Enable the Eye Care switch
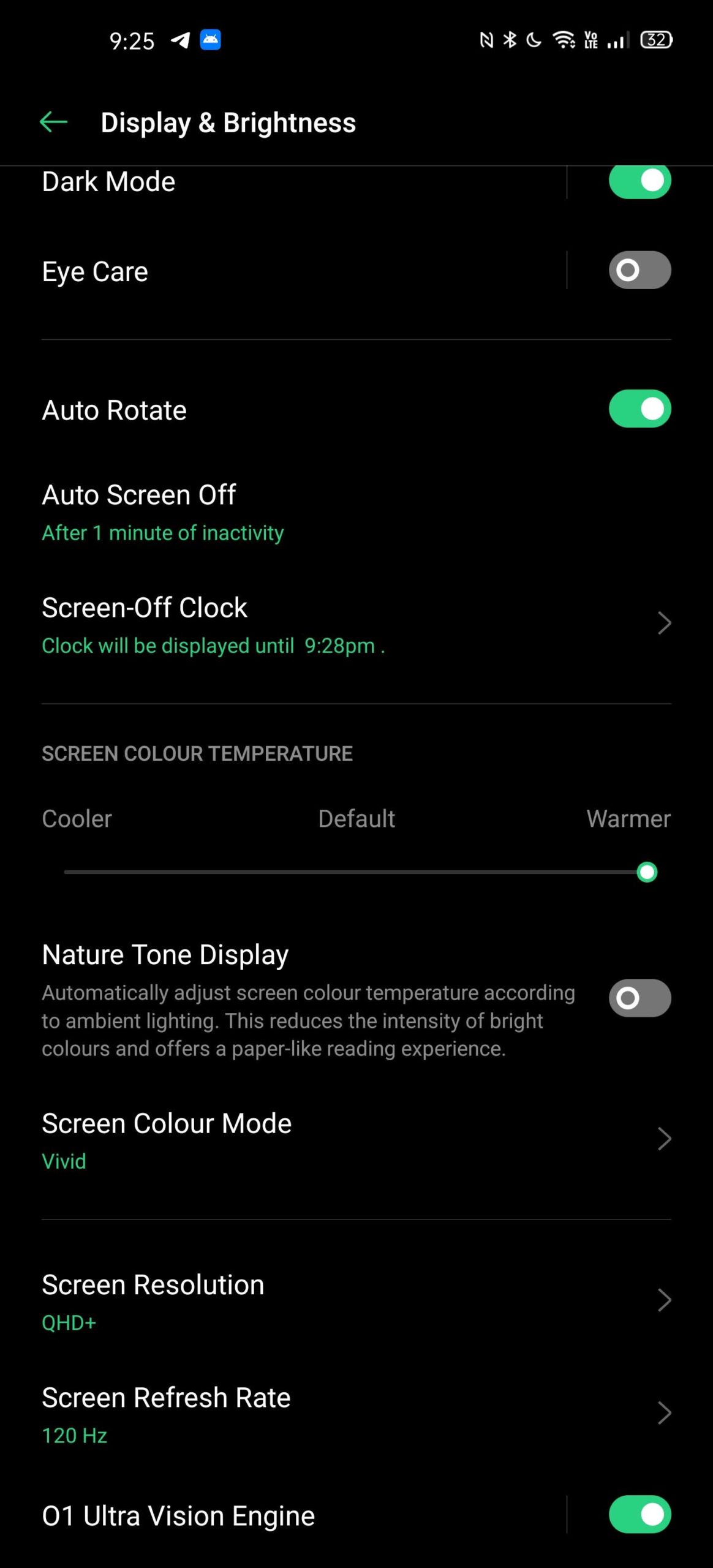 click(639, 270)
